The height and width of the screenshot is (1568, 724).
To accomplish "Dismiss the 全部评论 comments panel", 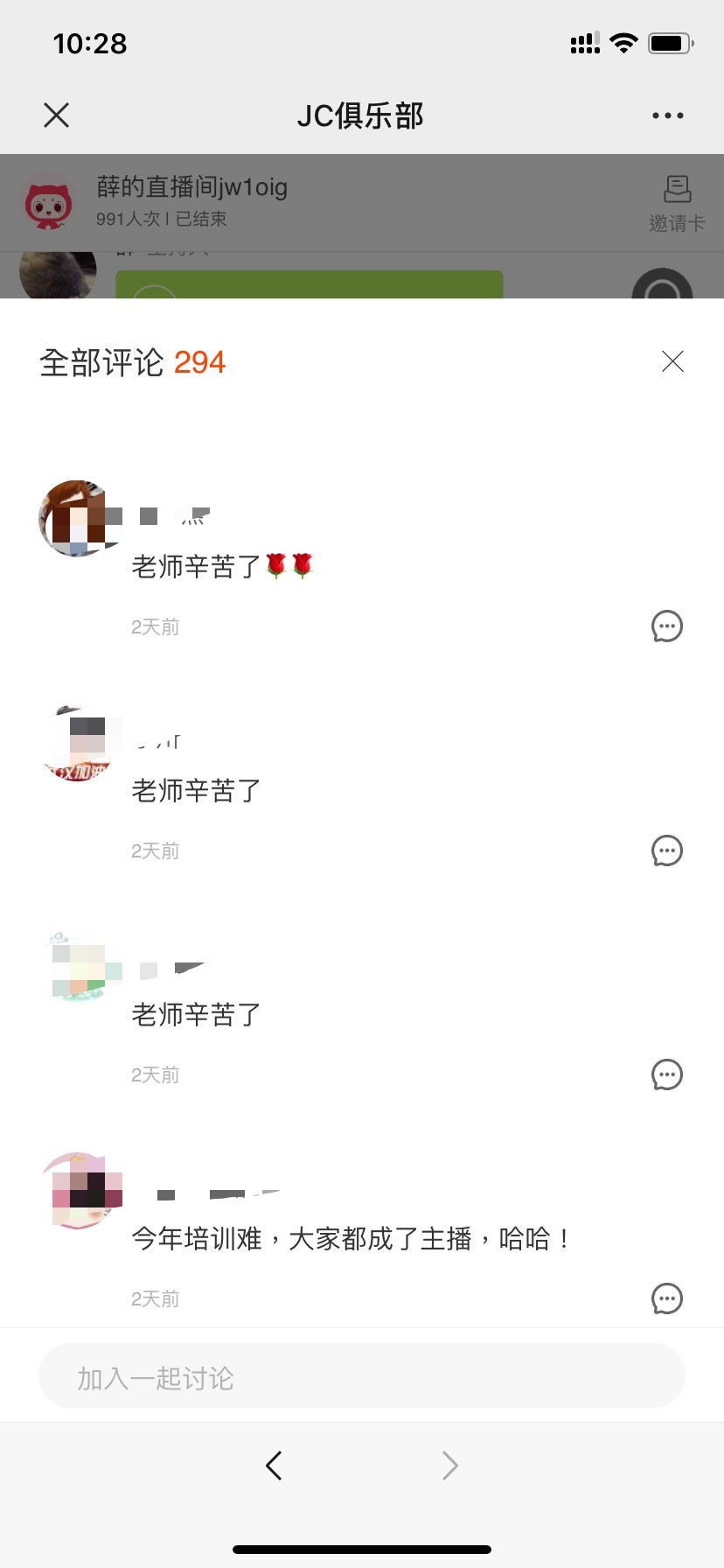I will (x=672, y=361).
